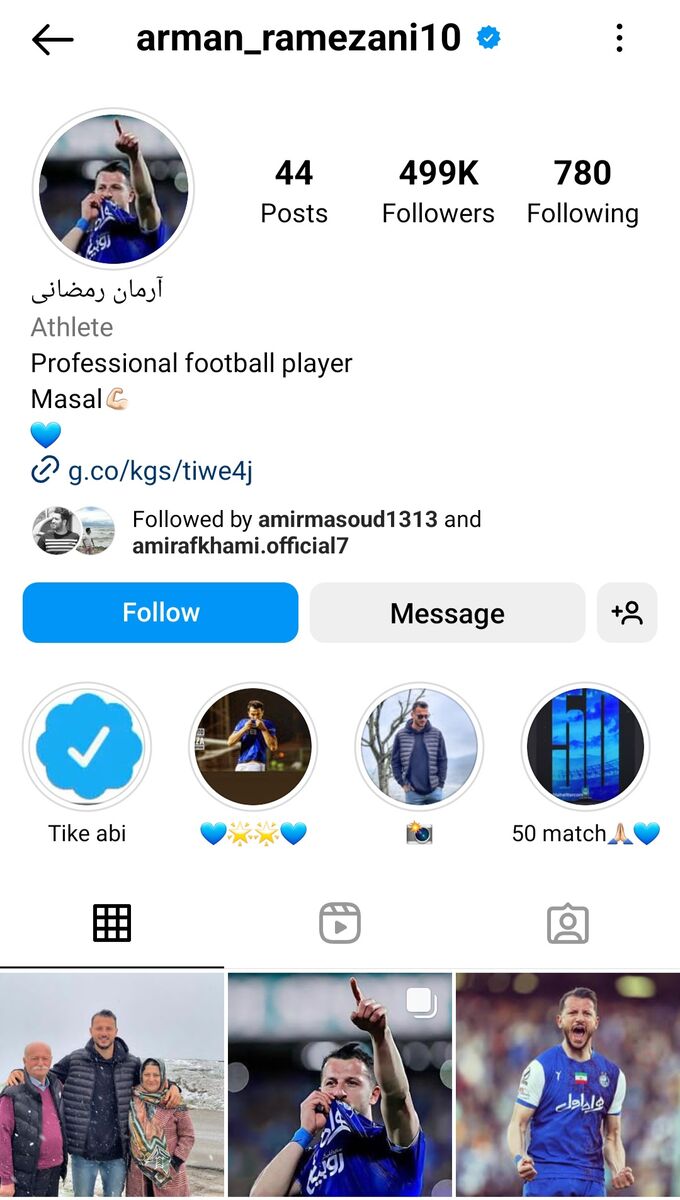Open the Tike abi highlight

tap(87, 747)
